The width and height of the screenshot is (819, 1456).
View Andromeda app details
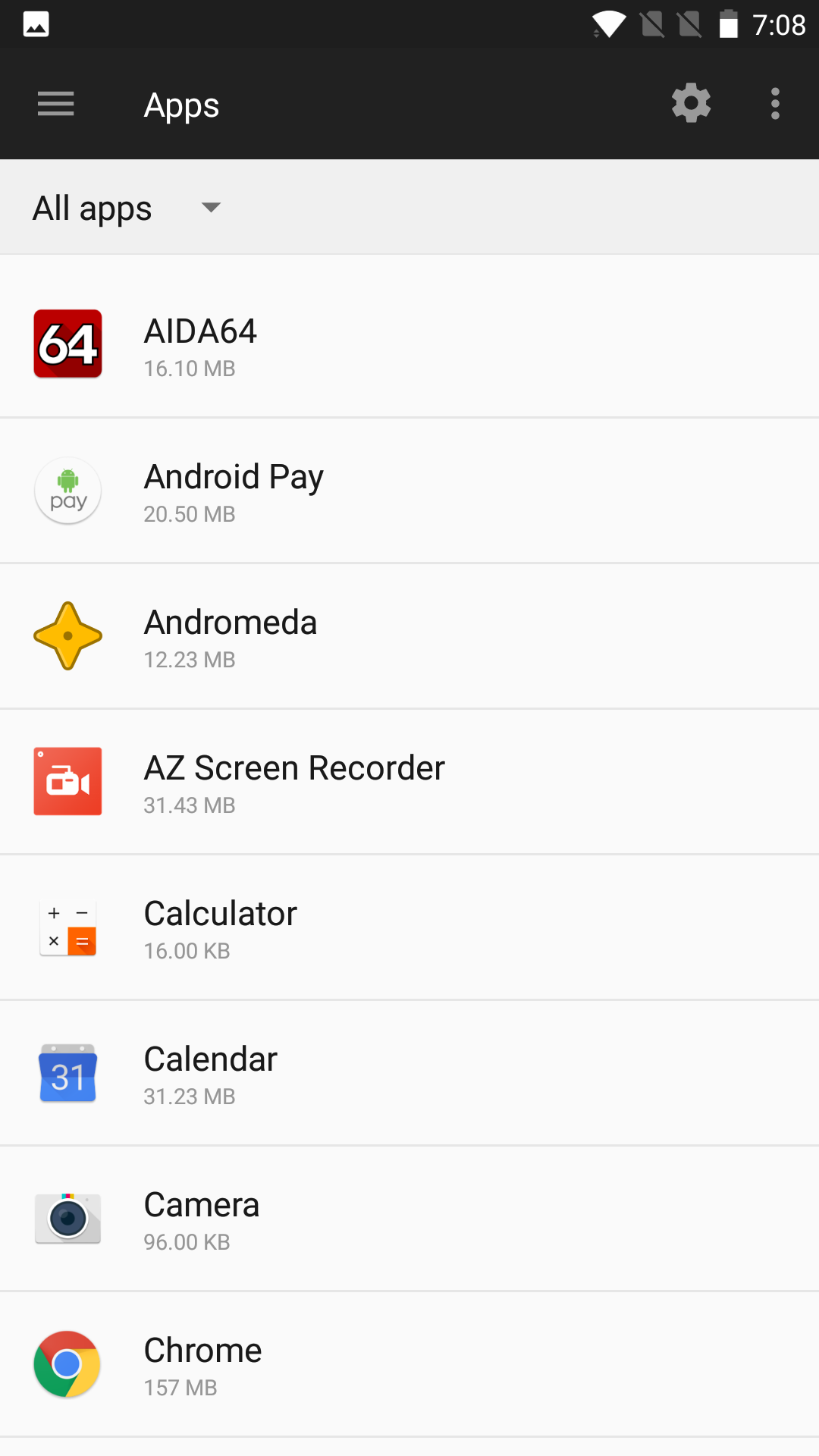click(409, 637)
